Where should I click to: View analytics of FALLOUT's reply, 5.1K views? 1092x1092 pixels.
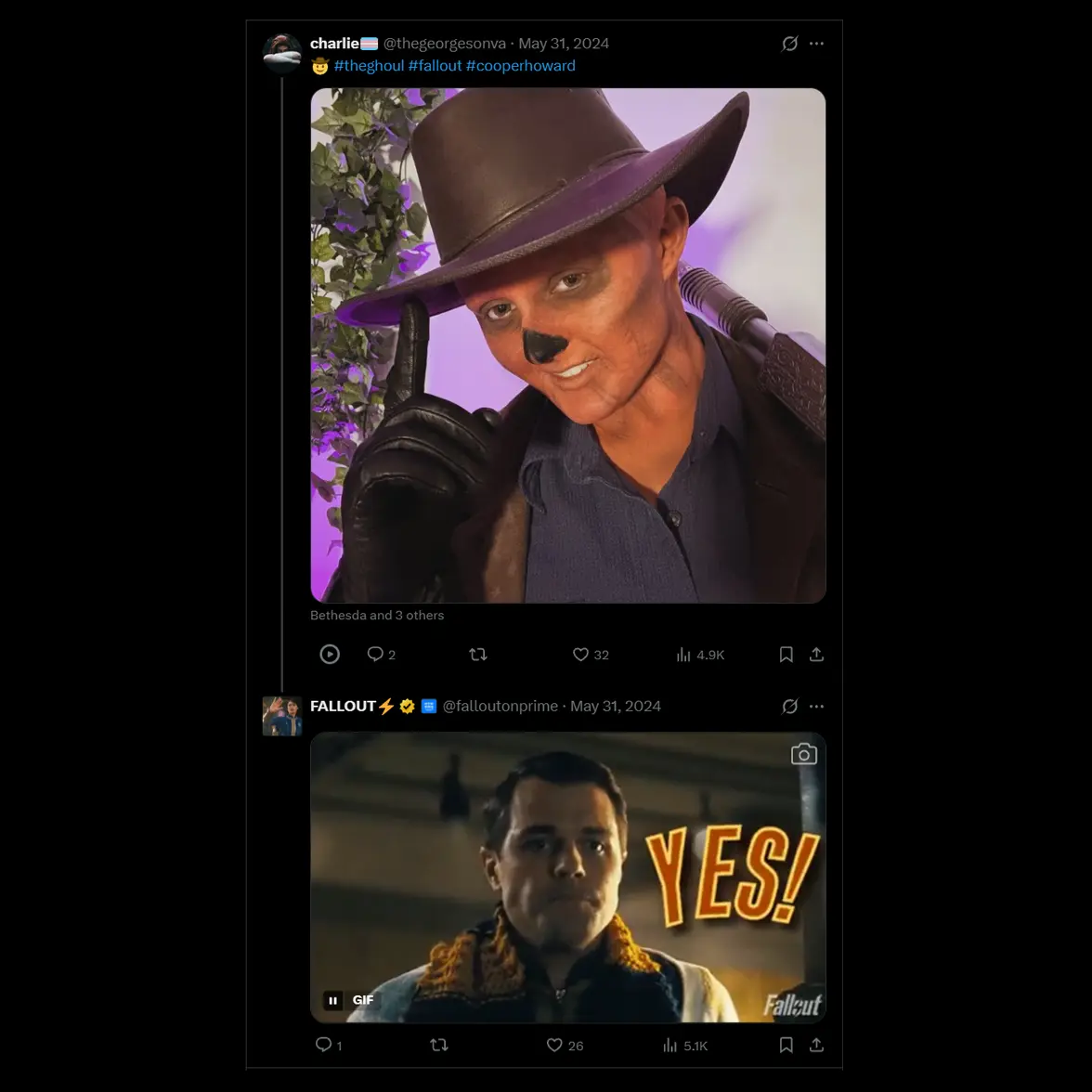tap(685, 1045)
